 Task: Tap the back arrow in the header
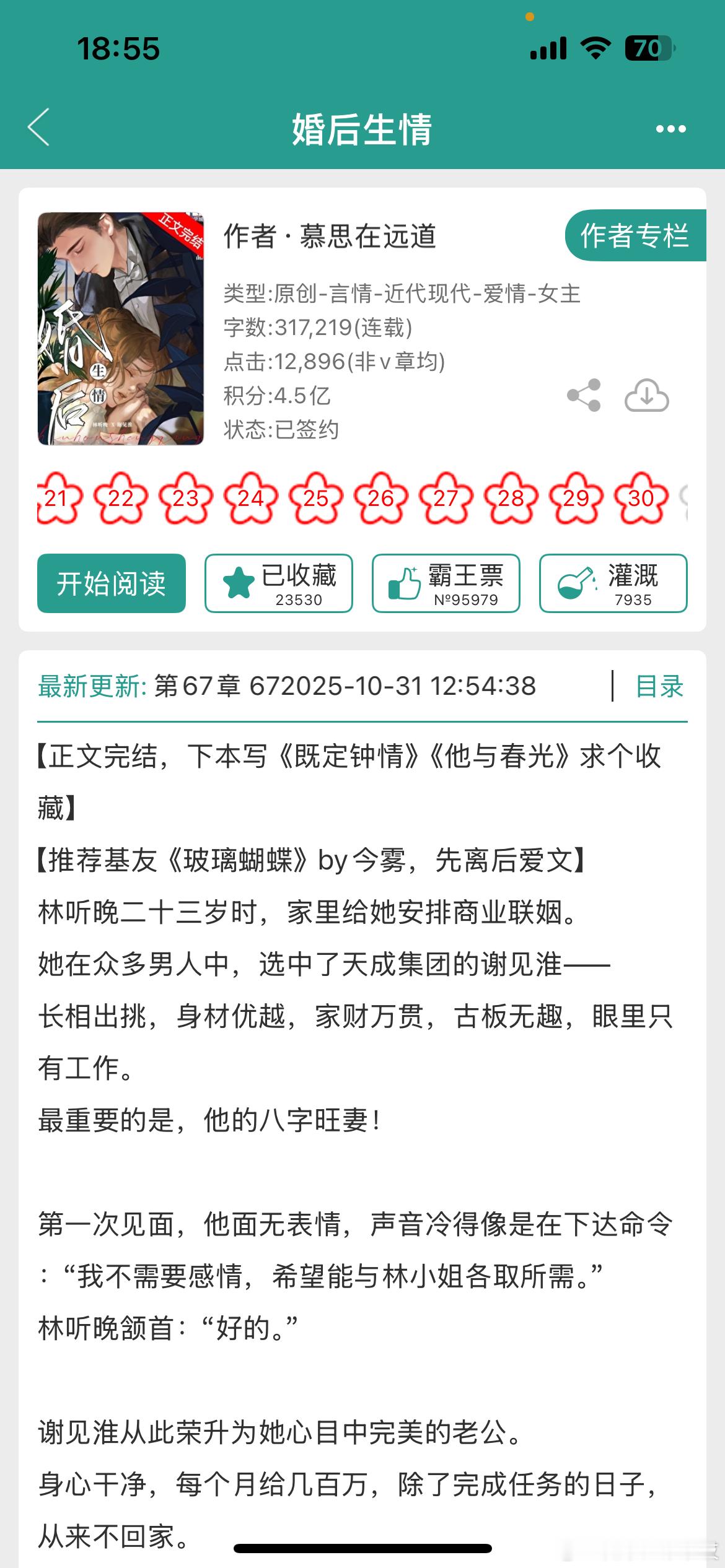[x=38, y=128]
